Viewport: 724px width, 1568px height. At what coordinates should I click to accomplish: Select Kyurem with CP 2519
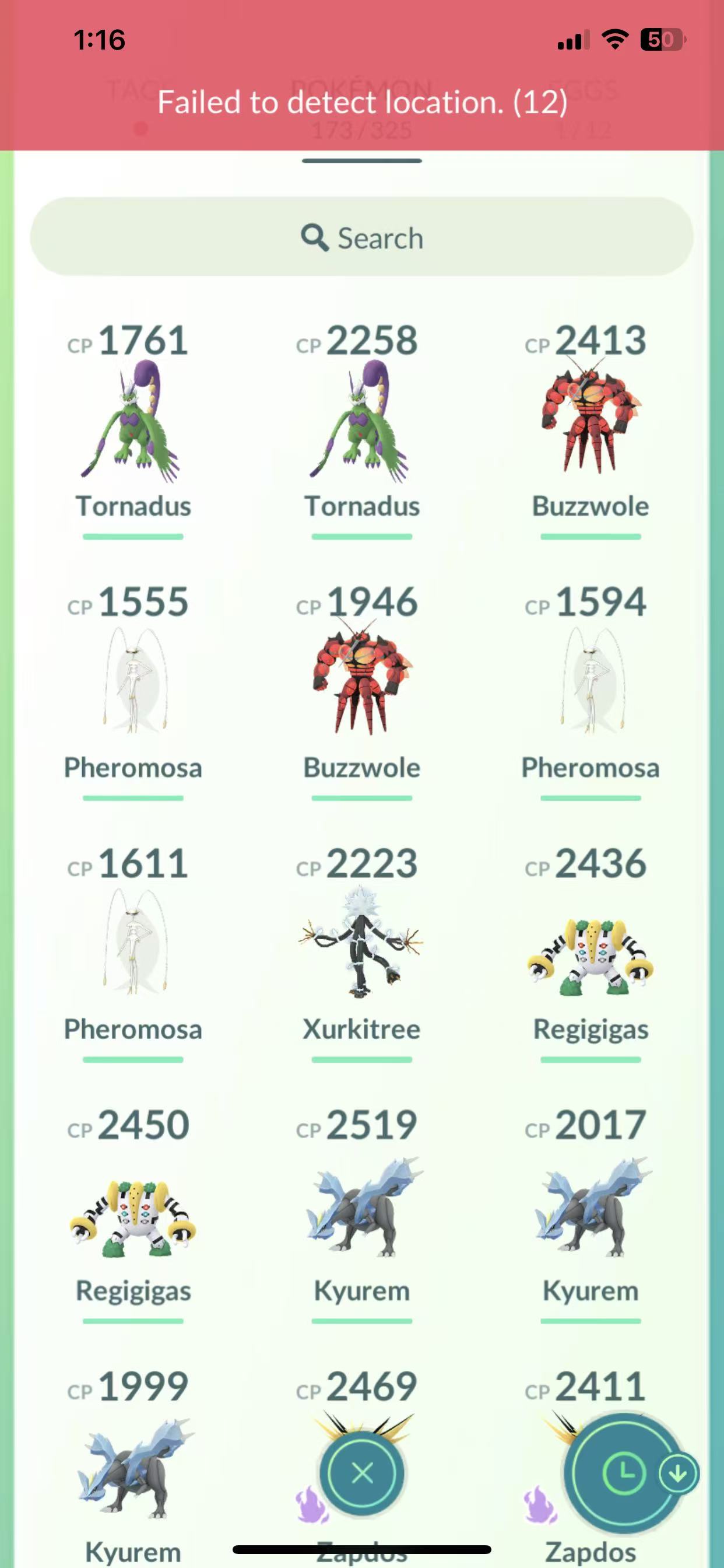(x=362, y=1208)
